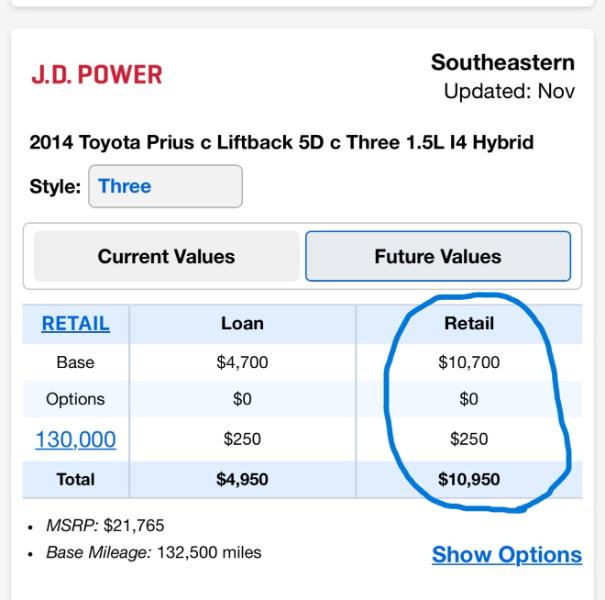Image resolution: width=605 pixels, height=600 pixels.
Task: Switch to the Current Values tab
Action: click(166, 256)
